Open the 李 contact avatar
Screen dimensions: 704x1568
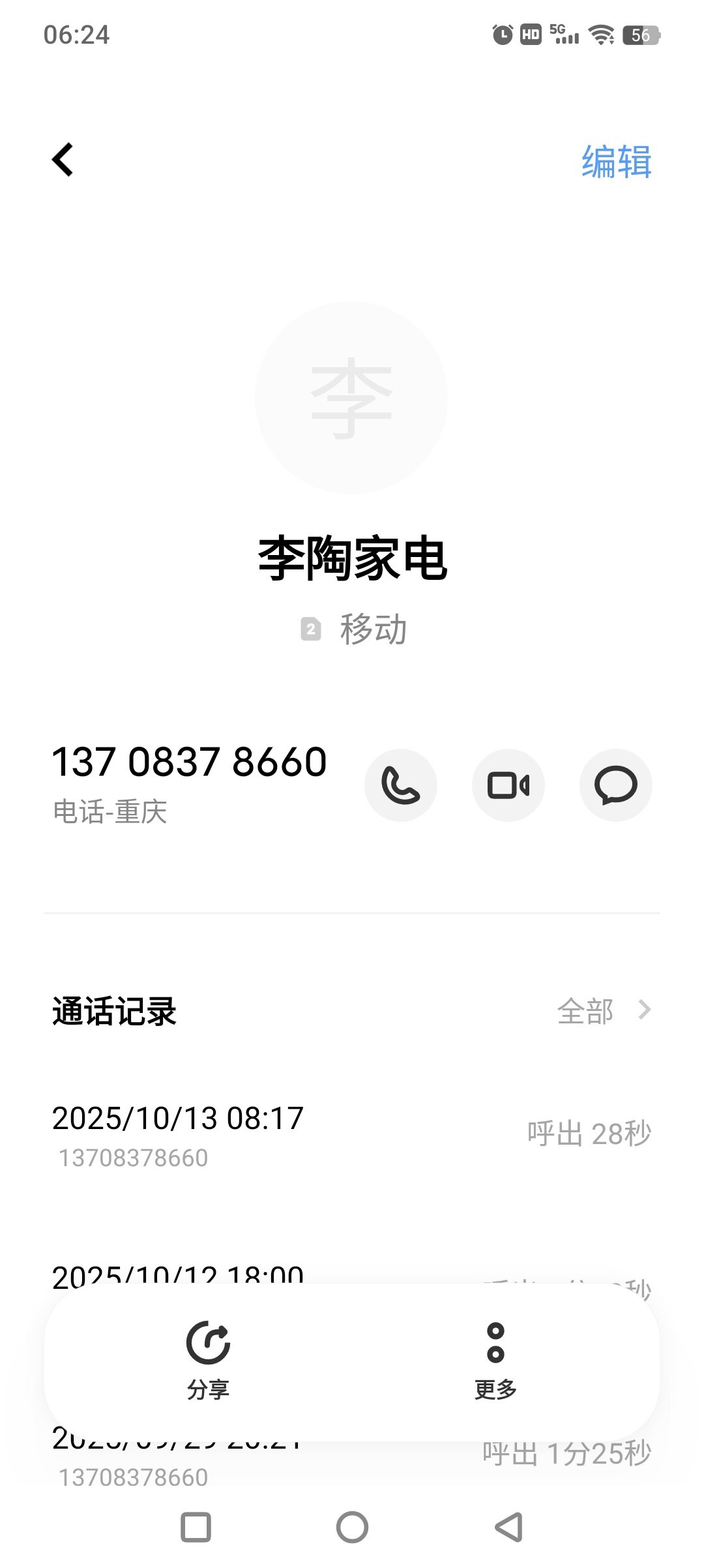tap(351, 398)
